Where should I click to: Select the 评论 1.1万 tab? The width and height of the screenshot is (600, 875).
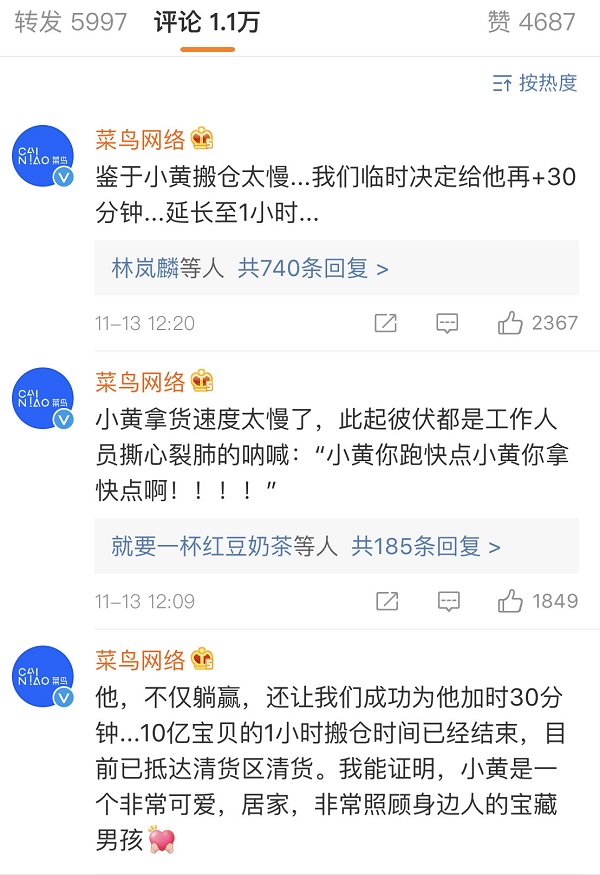coord(207,22)
